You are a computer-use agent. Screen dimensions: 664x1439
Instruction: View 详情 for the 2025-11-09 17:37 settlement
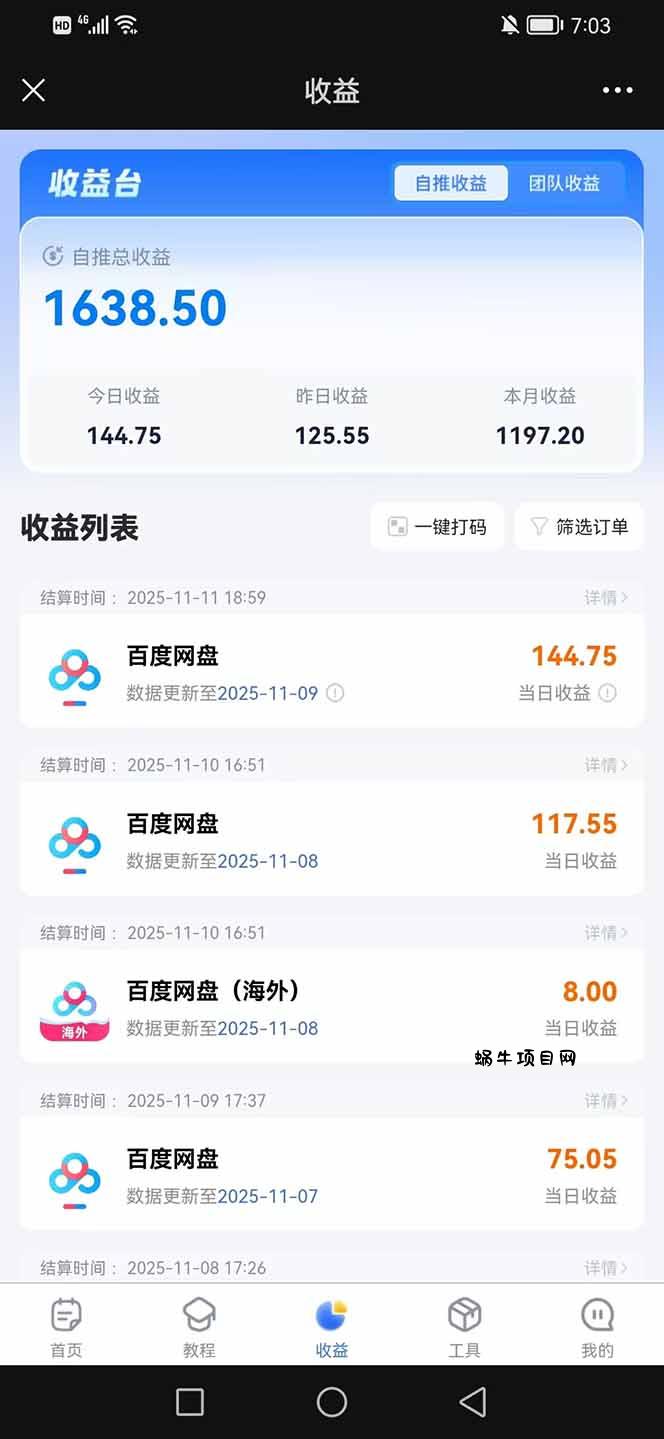click(606, 1101)
